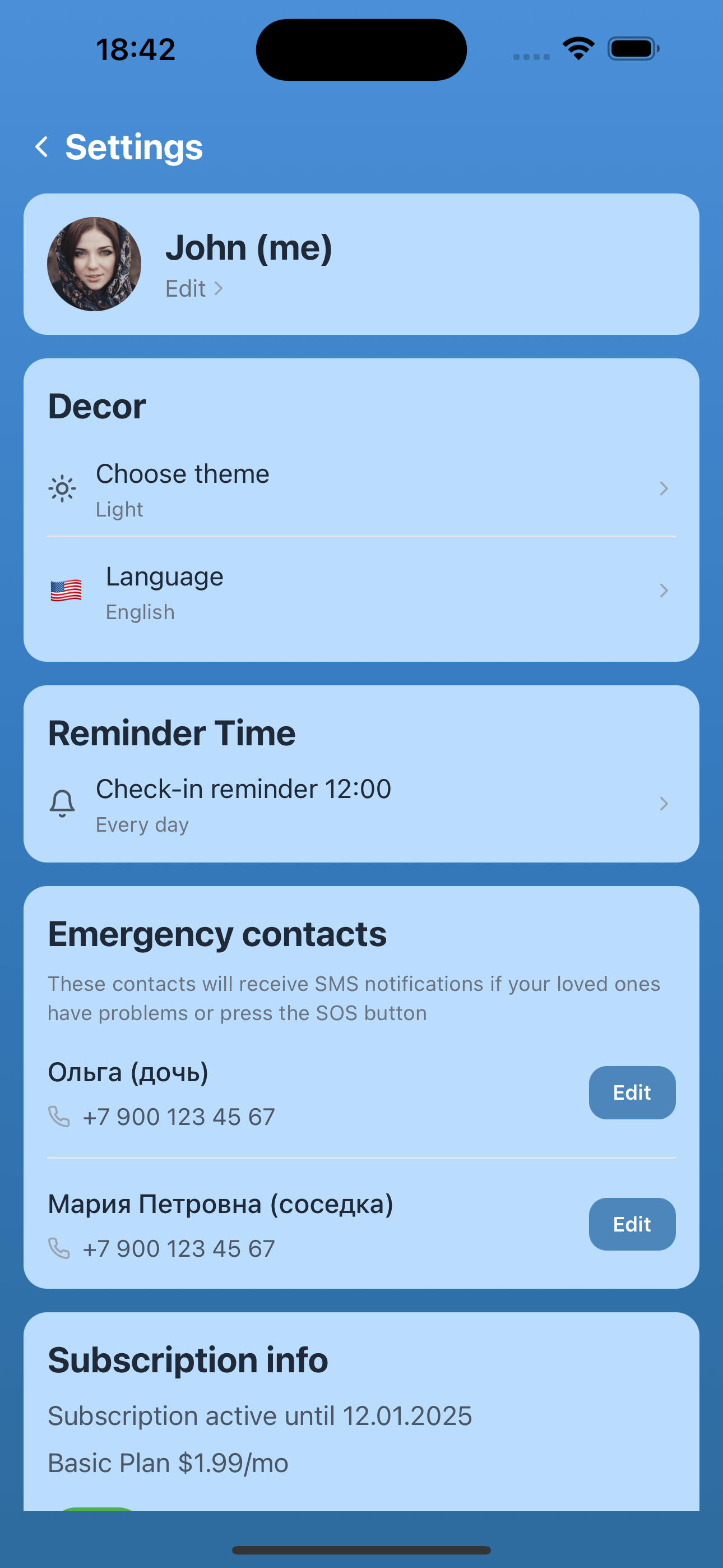
Task: Open the Language setting
Action: coord(361,592)
